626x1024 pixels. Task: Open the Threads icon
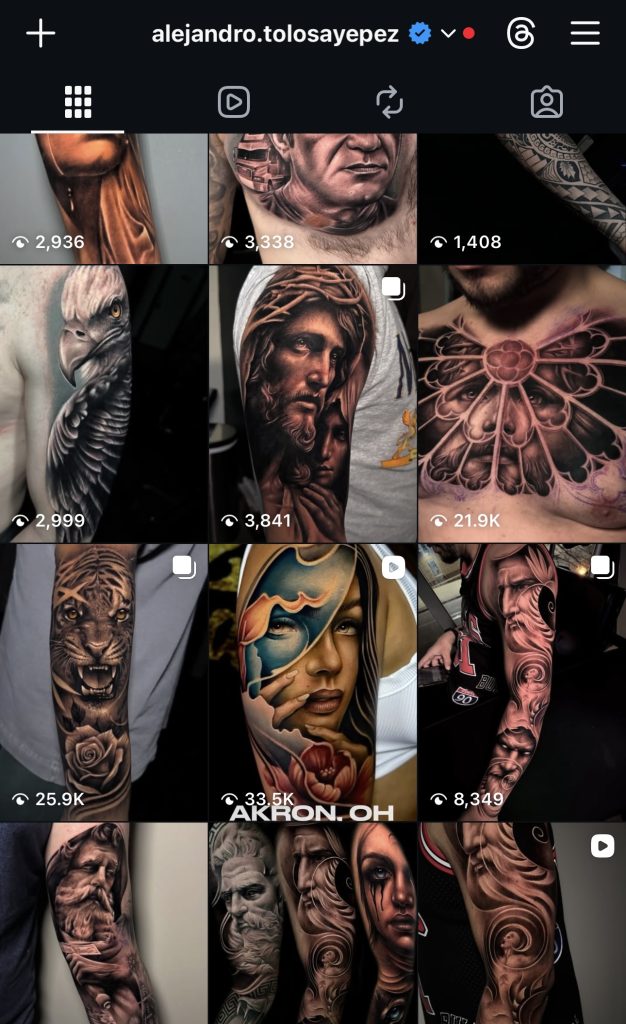point(521,33)
